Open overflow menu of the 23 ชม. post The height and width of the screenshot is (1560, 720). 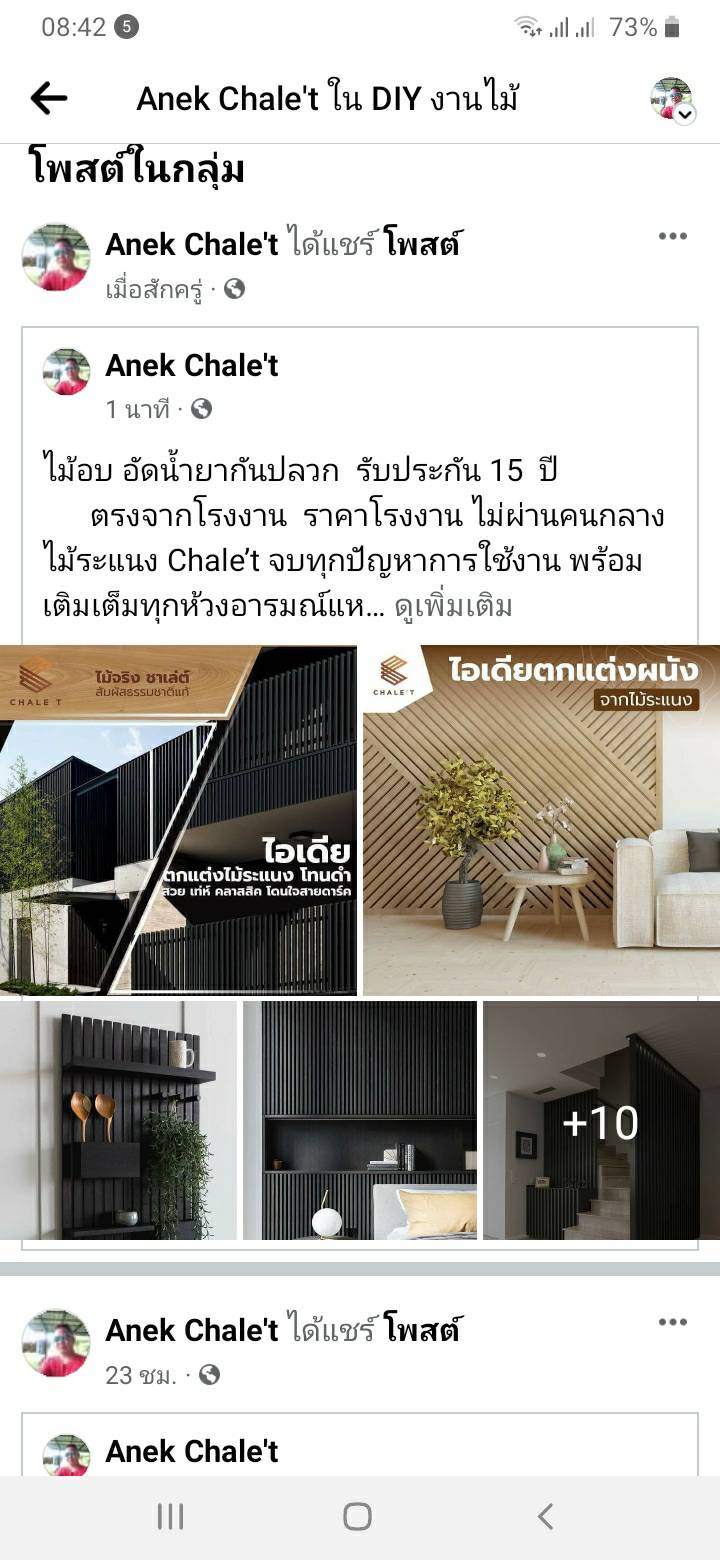[672, 1323]
